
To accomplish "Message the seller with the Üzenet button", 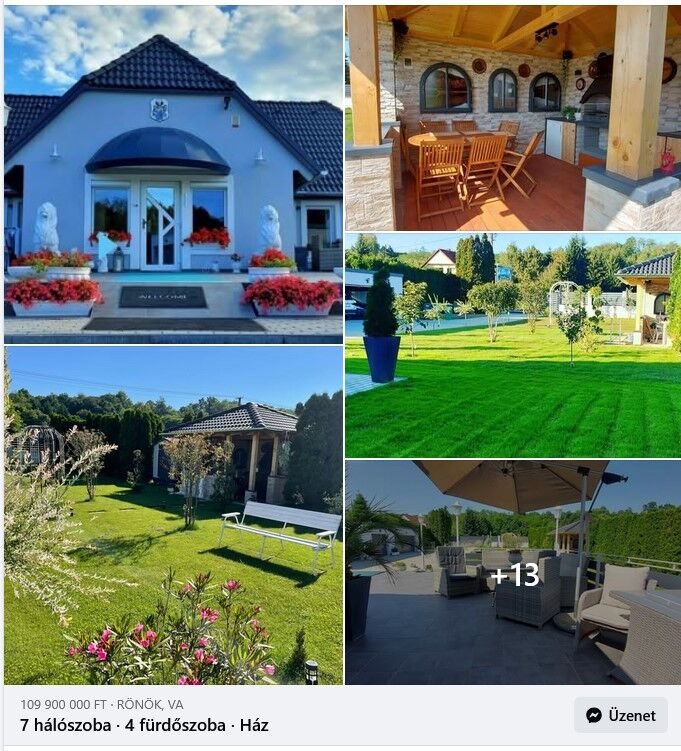I will click(x=621, y=715).
